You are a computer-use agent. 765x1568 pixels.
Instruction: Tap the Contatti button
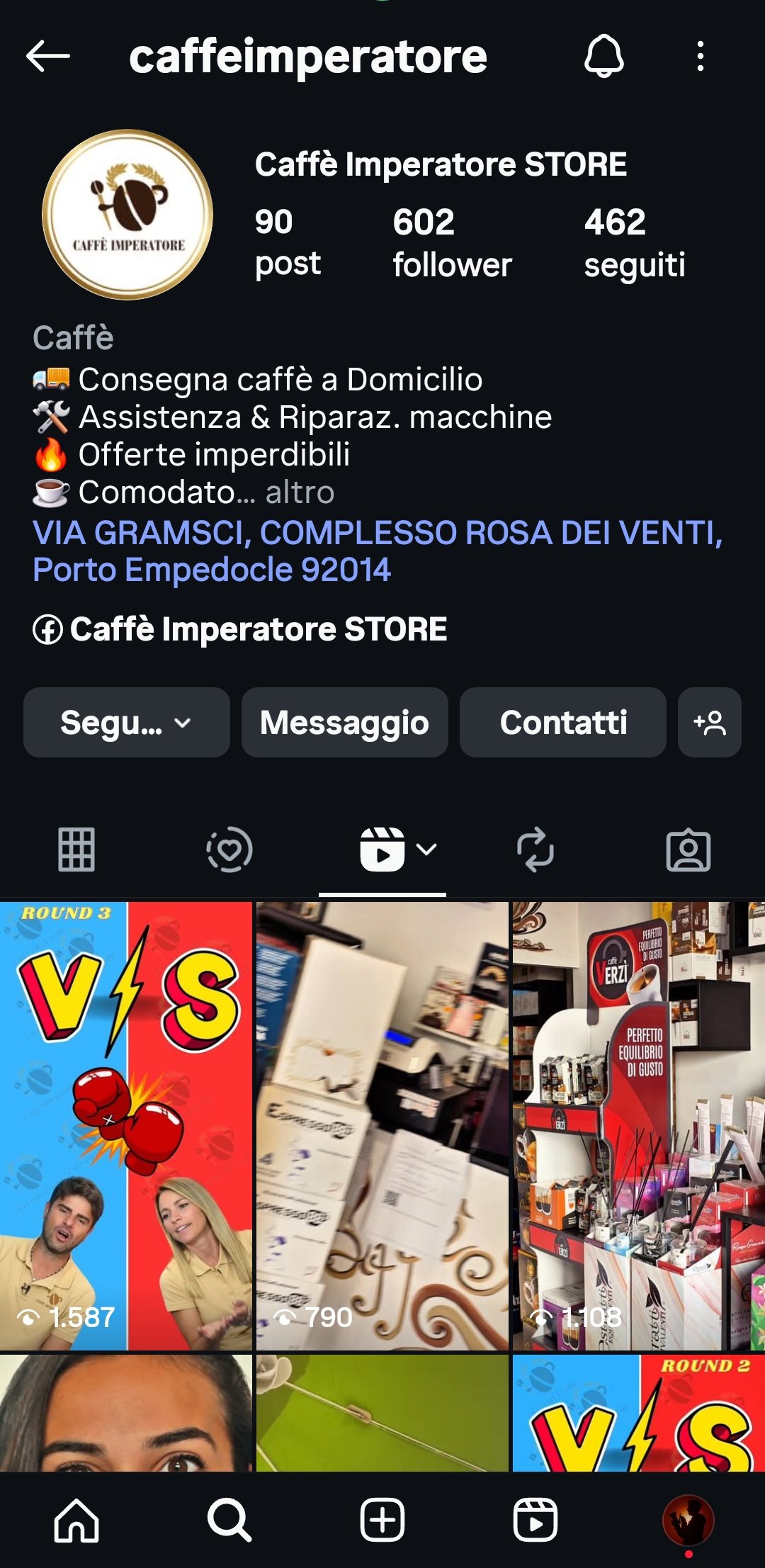563,723
